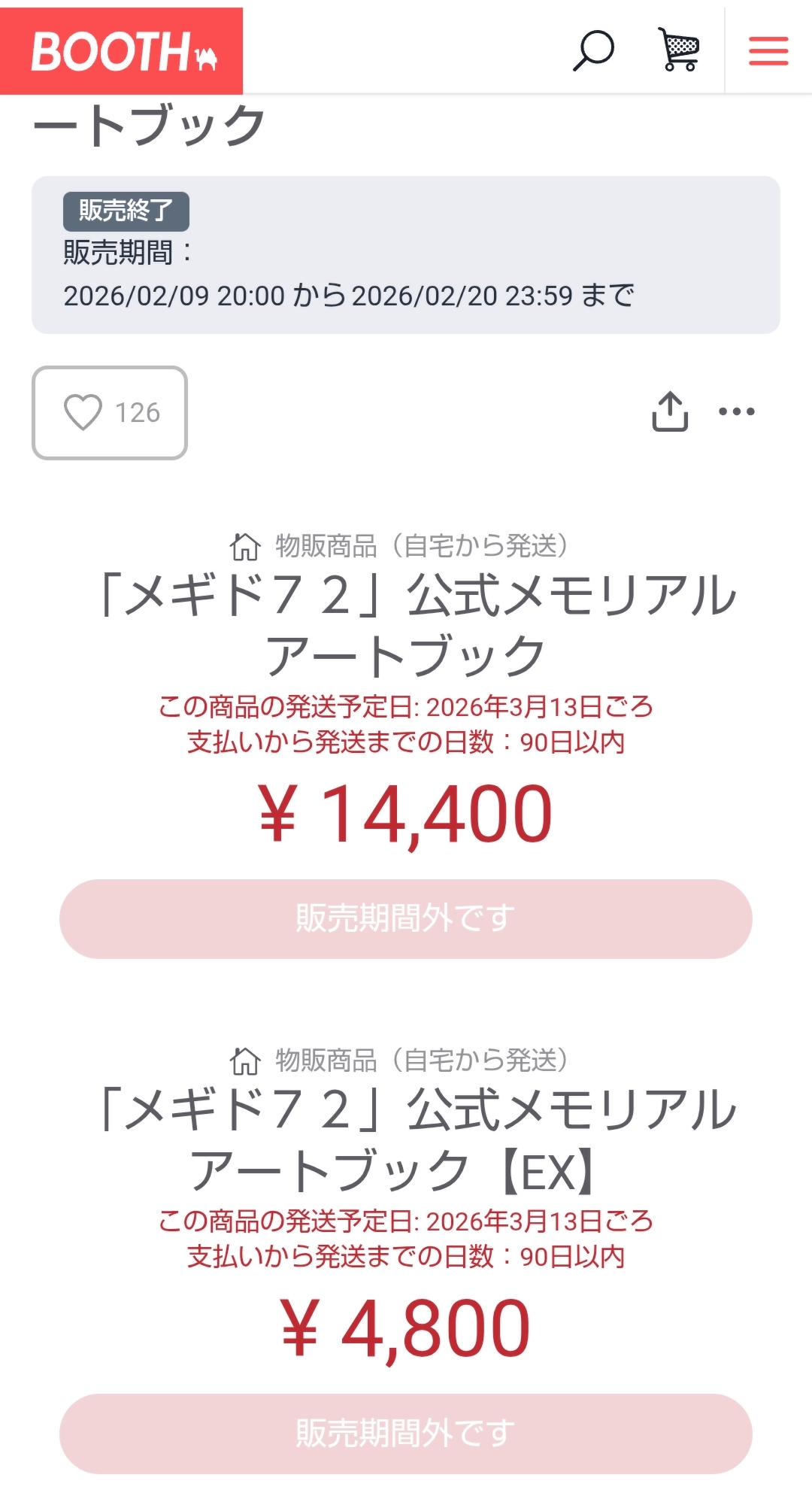Like this item with the heart button
812x1502 pixels.
pos(110,413)
